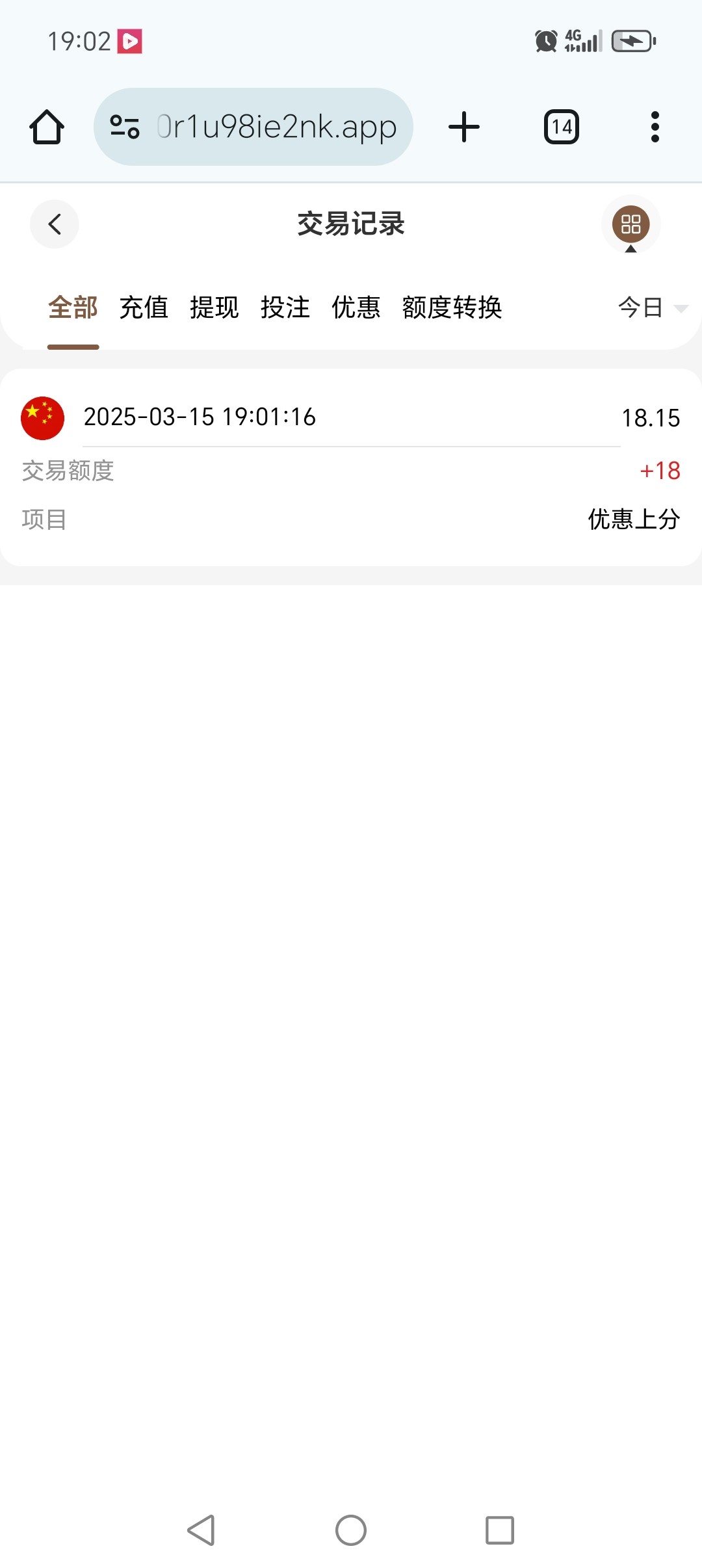This screenshot has width=702, height=1568.
Task: Select the 提现 filter tab
Action: pos(215,308)
